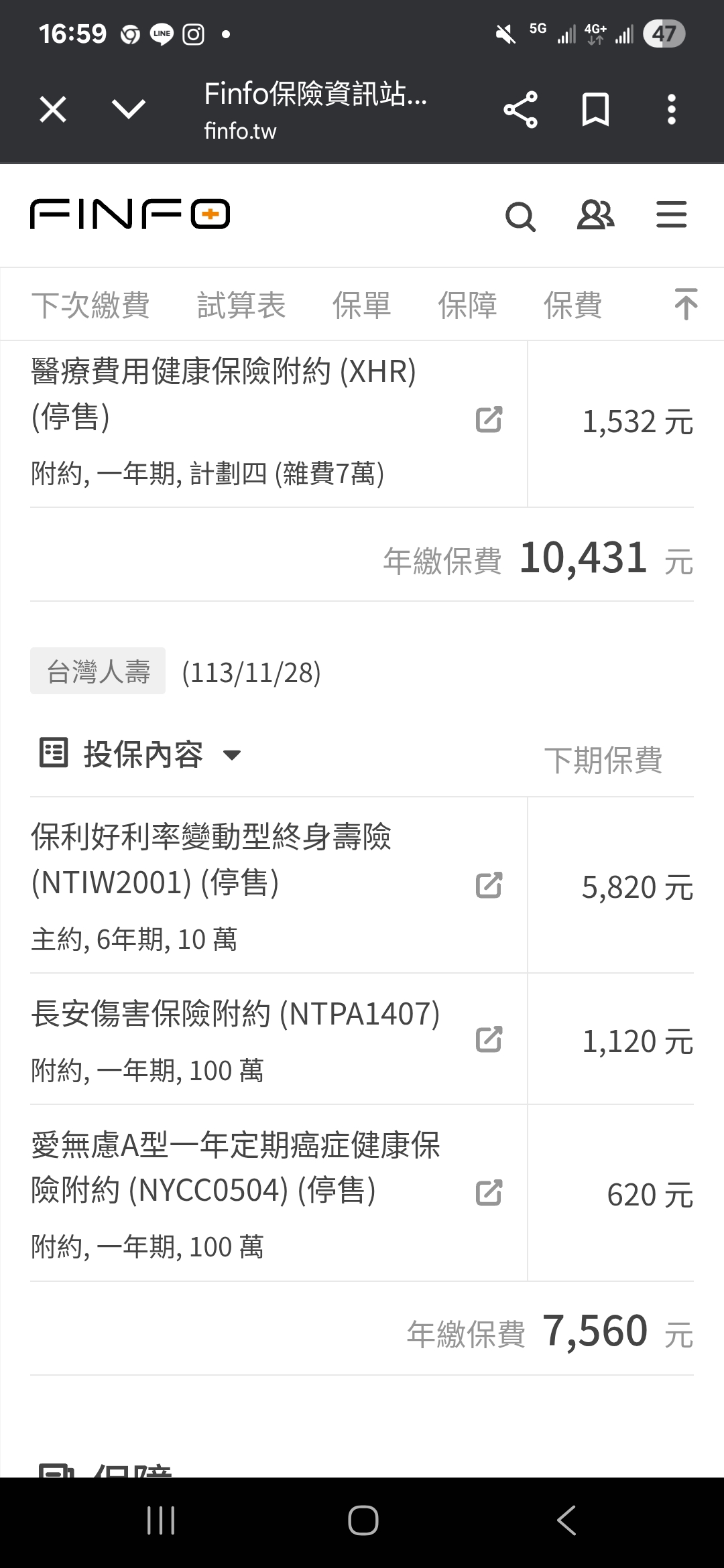
Task: Open the hamburger menu
Action: pyautogui.click(x=671, y=216)
